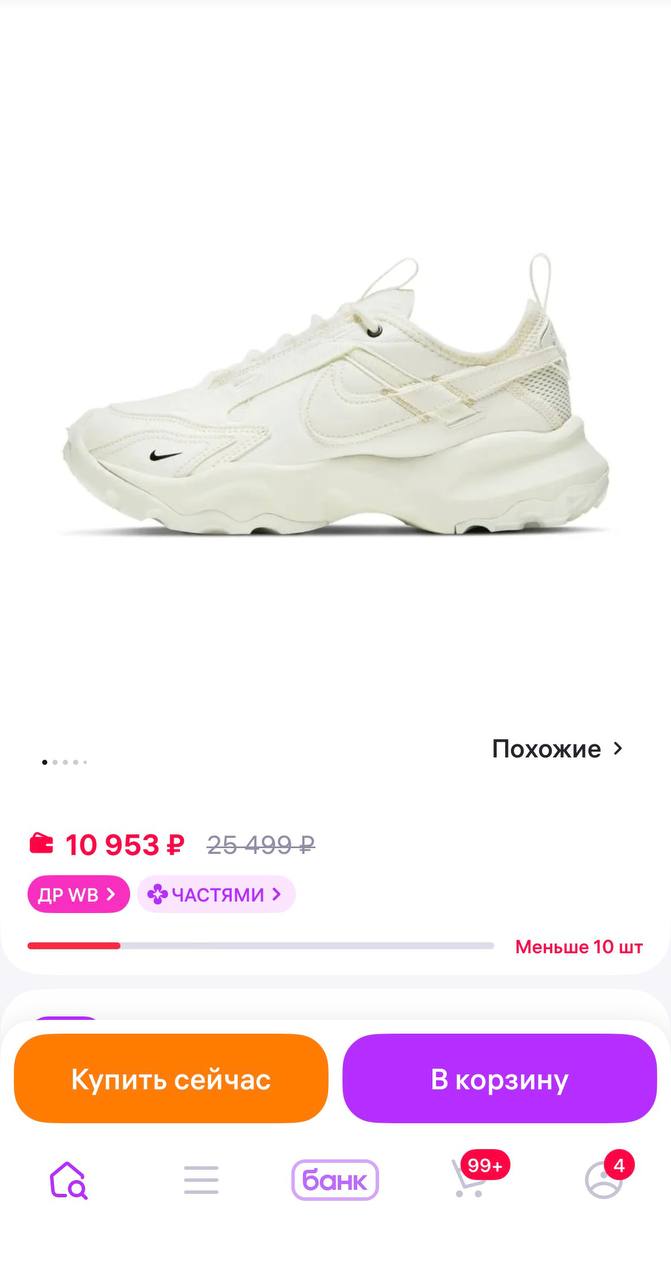Screen dimensions: 671x1280
Task: Open the ДР WB promo chip
Action: [78, 894]
